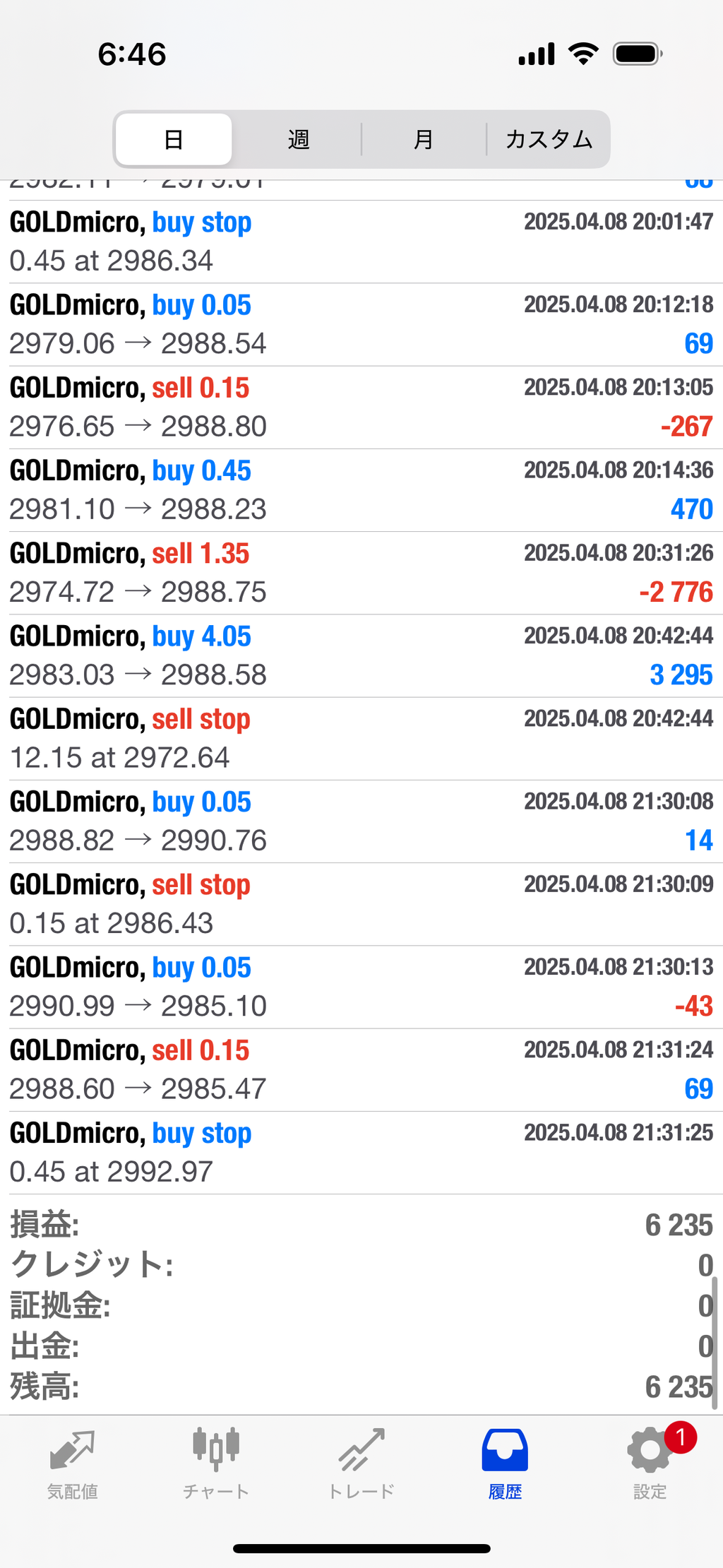The height and width of the screenshot is (1568, 723).
Task: Open the buy 4.05 trade details
Action: click(x=361, y=655)
